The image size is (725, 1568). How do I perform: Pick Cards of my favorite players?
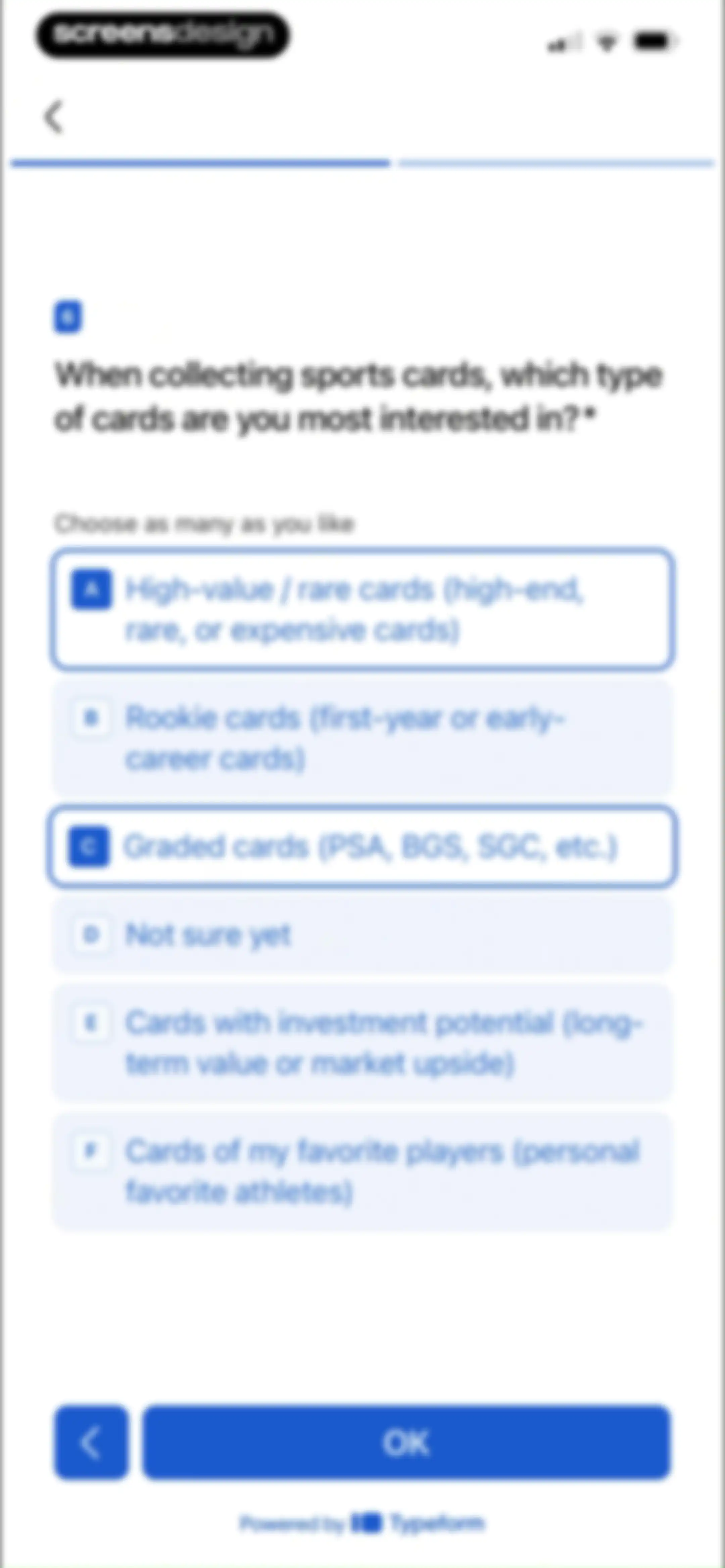click(362, 1171)
